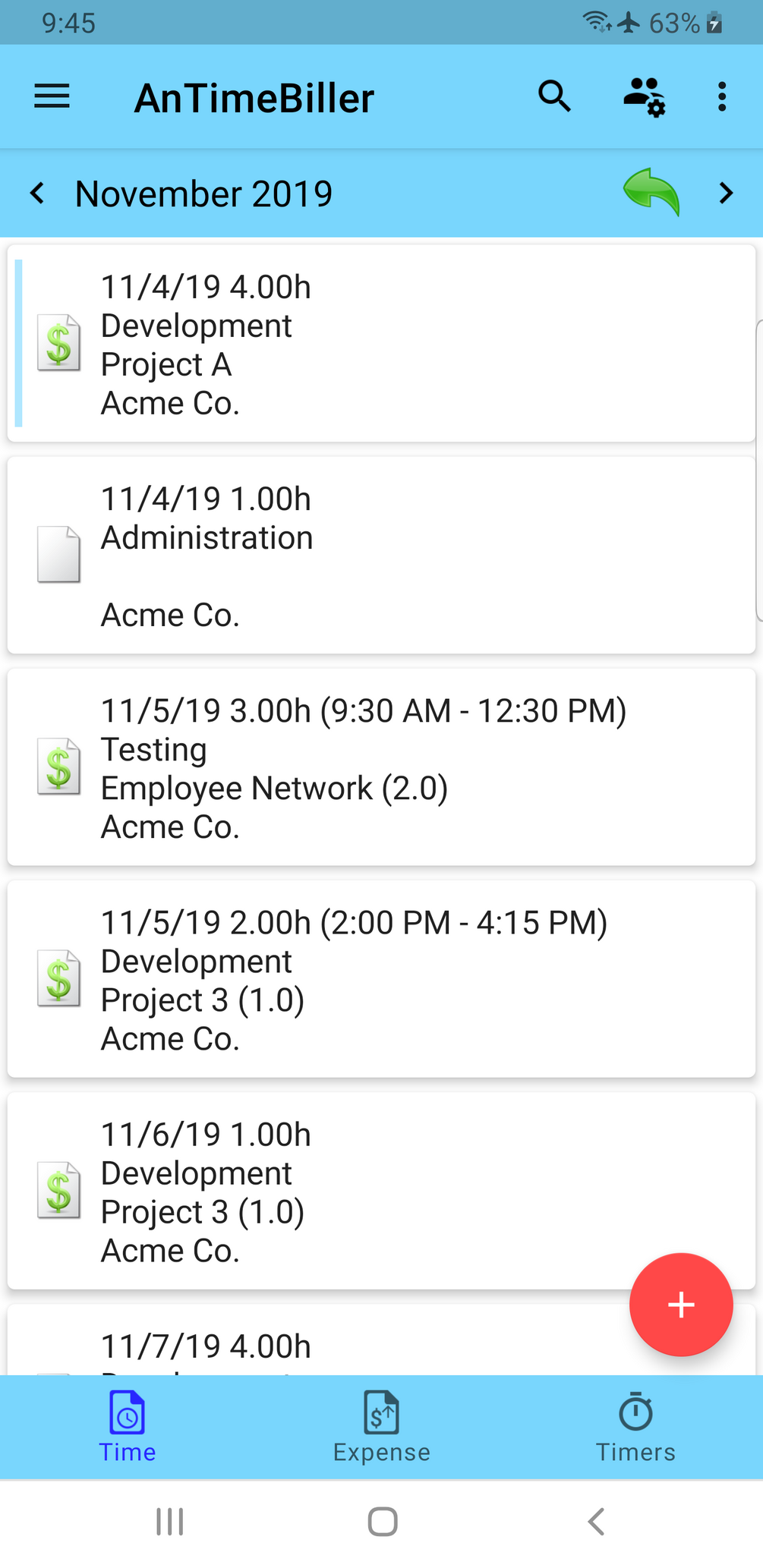Open the 11/5/19 2.00h Development entry
Screen dimensions: 763x1568
click(381, 979)
